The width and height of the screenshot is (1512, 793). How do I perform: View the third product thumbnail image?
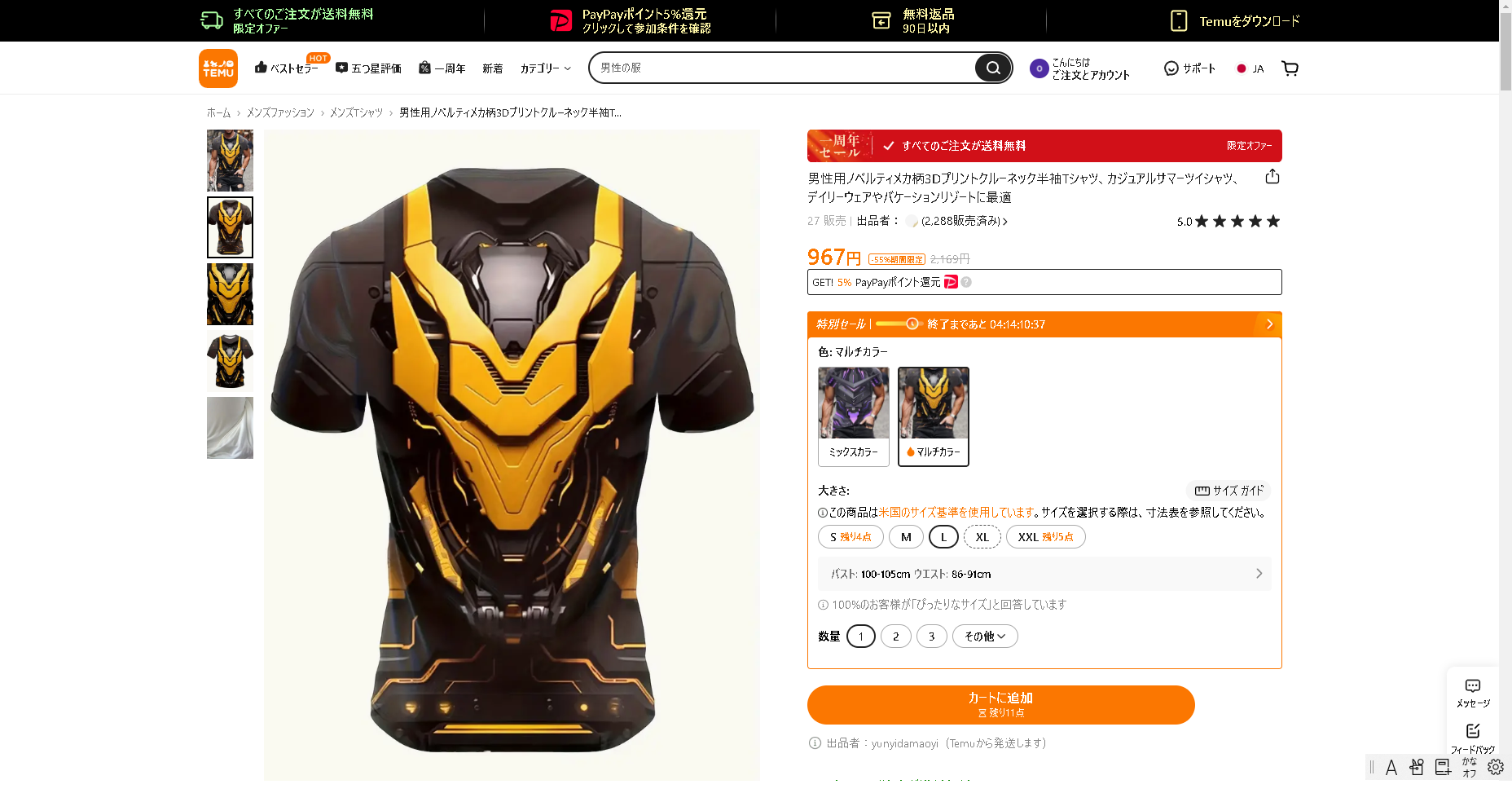[x=230, y=294]
